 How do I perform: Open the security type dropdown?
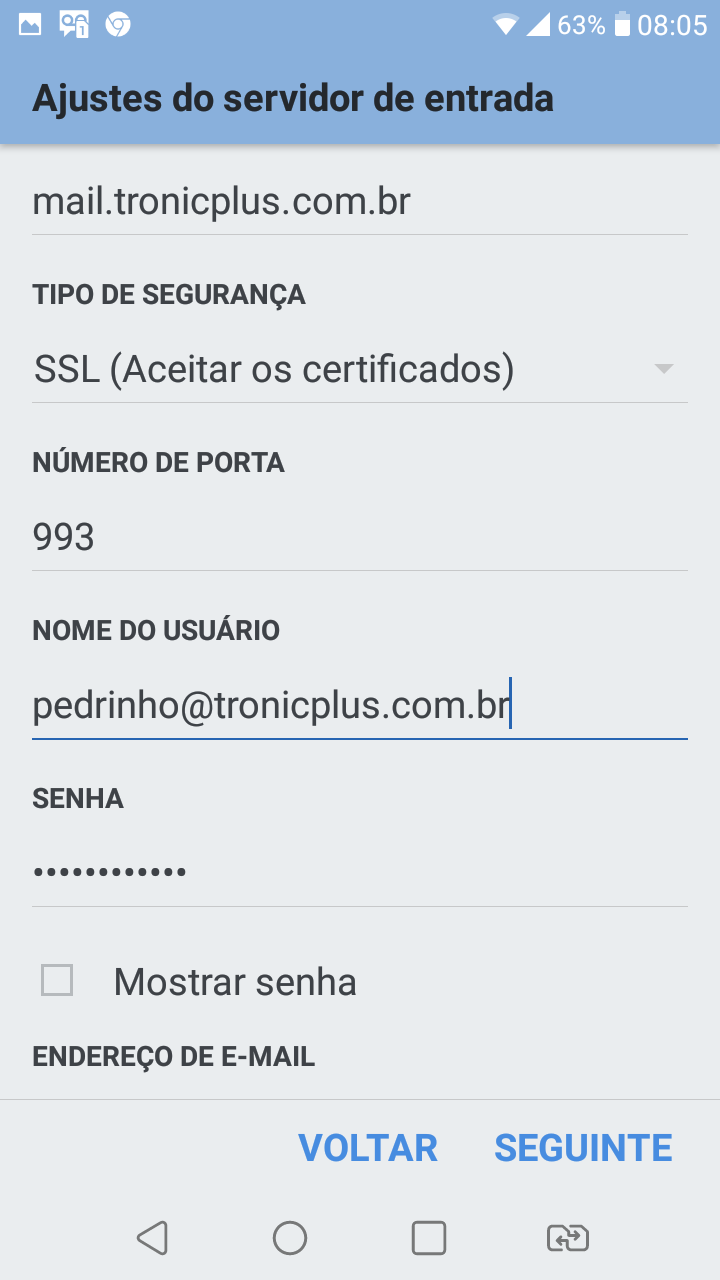coord(360,370)
